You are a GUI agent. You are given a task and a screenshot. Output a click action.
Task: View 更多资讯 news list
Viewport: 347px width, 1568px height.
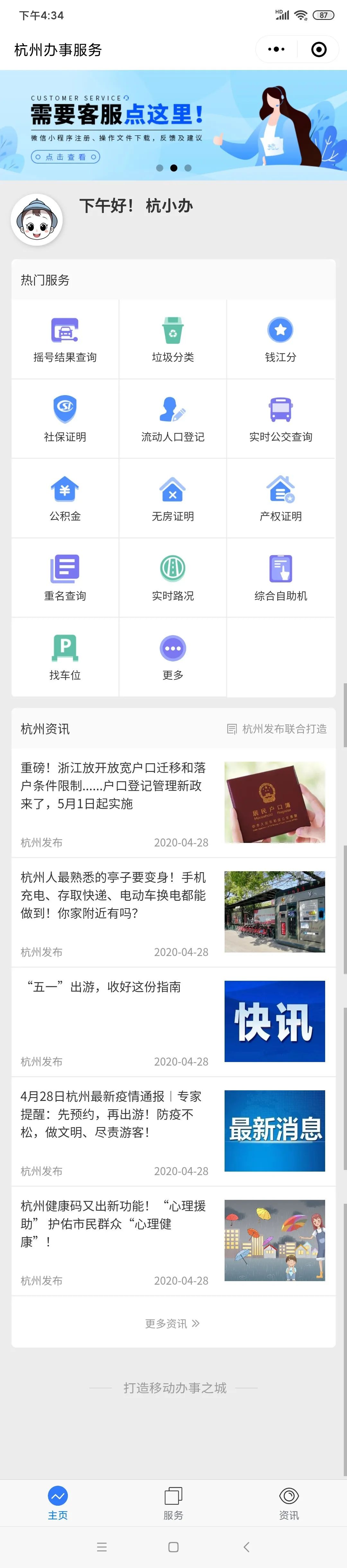[x=173, y=1323]
